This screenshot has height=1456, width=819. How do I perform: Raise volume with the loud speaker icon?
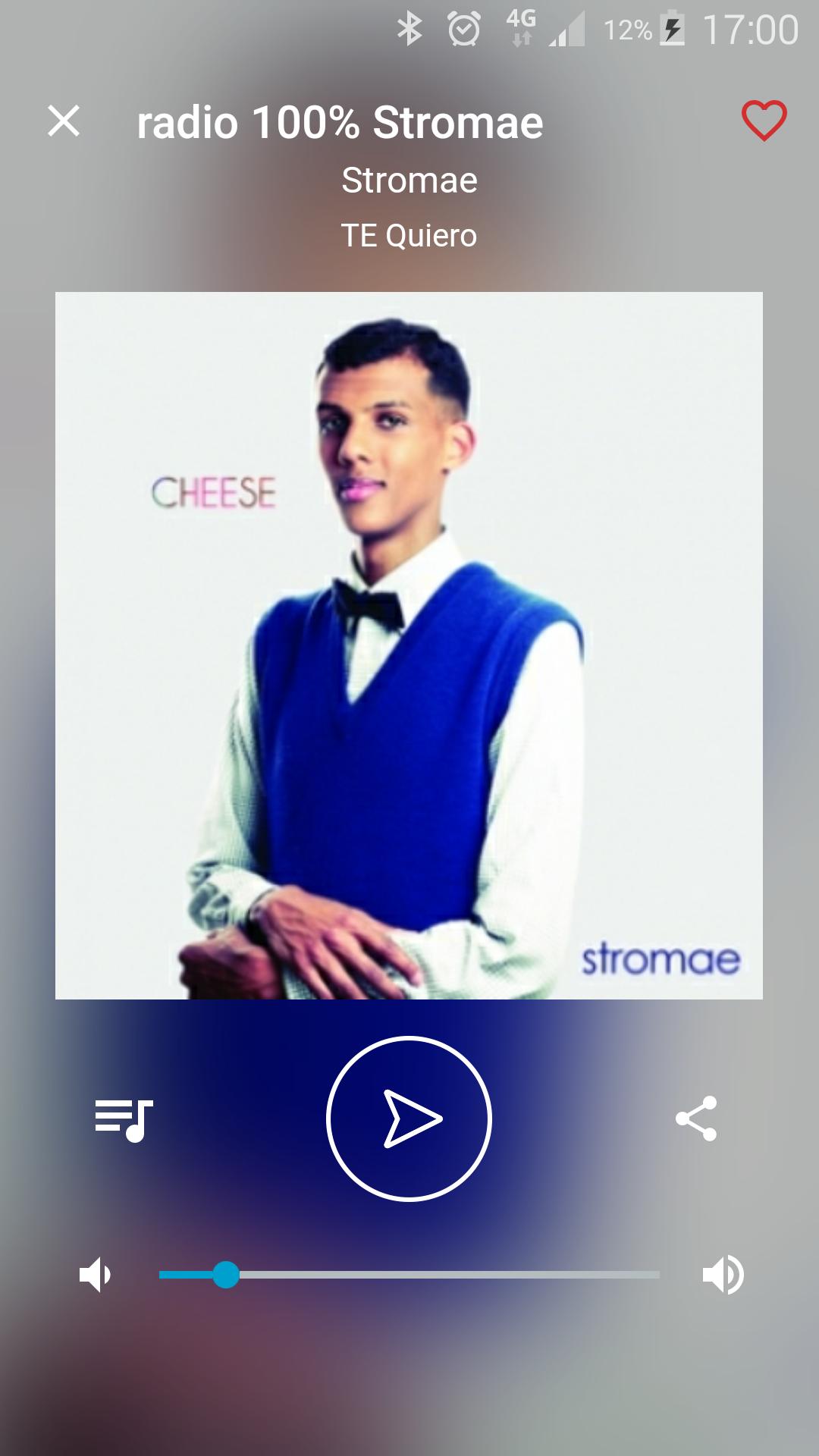pos(723,1275)
